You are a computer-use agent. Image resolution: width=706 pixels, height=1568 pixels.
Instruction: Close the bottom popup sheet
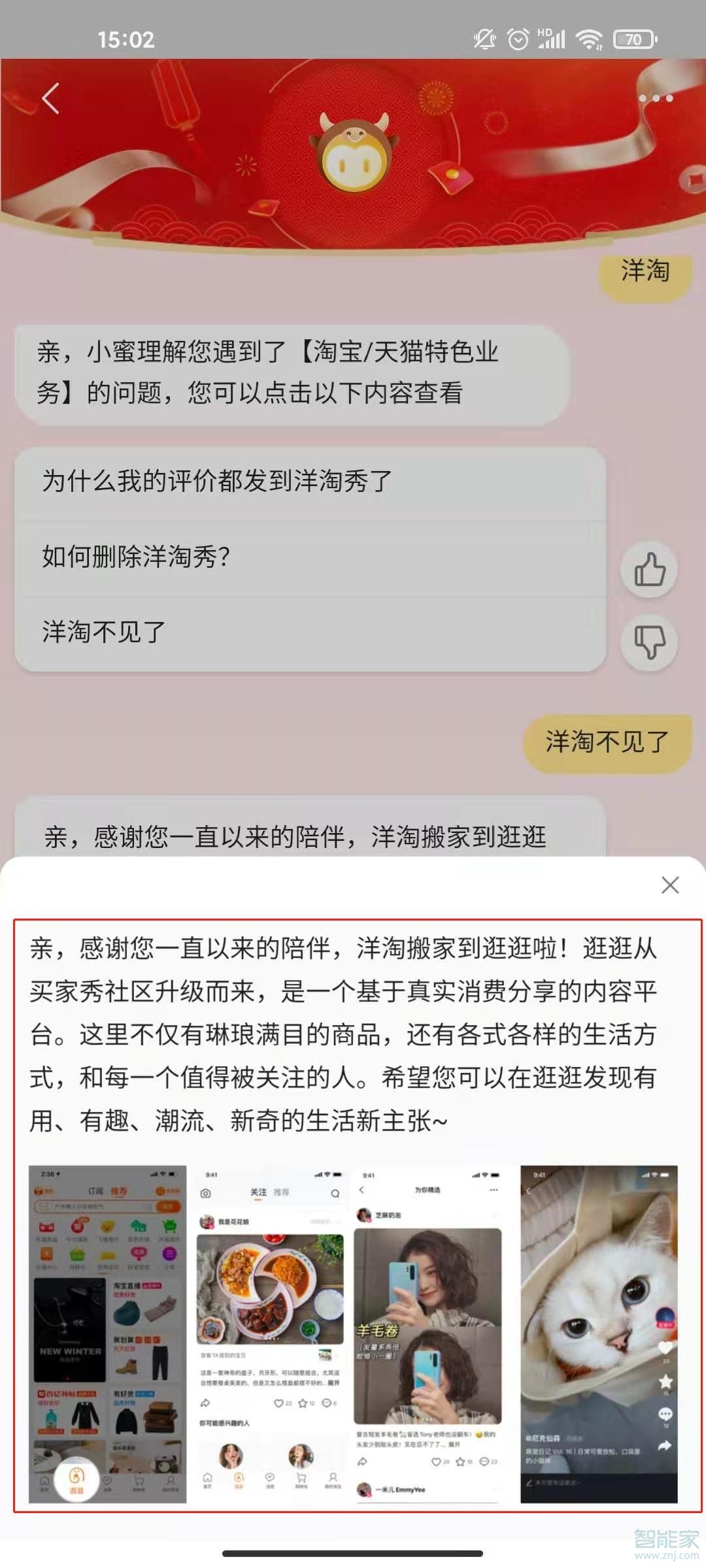[670, 885]
